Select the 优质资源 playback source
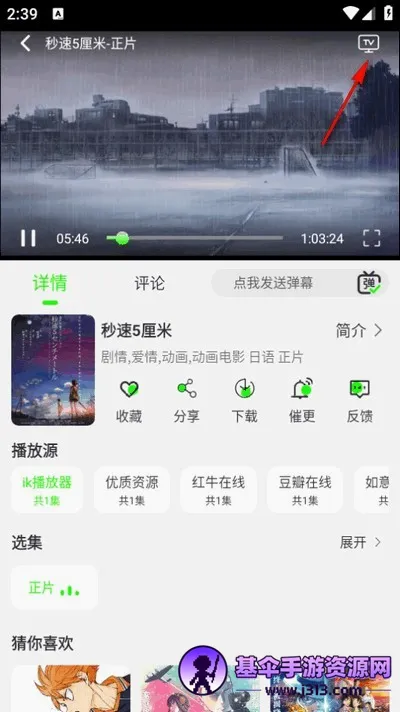Viewport: 400px width, 712px height. 132,490
